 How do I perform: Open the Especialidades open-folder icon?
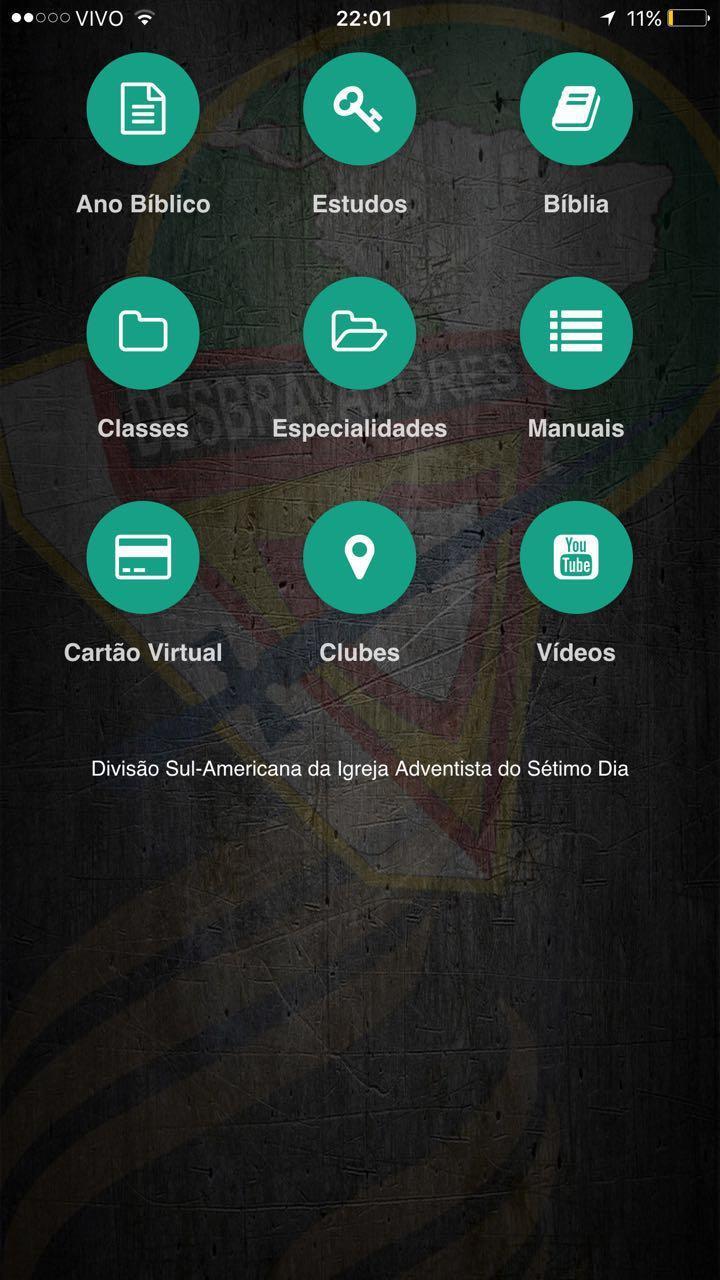pos(360,333)
